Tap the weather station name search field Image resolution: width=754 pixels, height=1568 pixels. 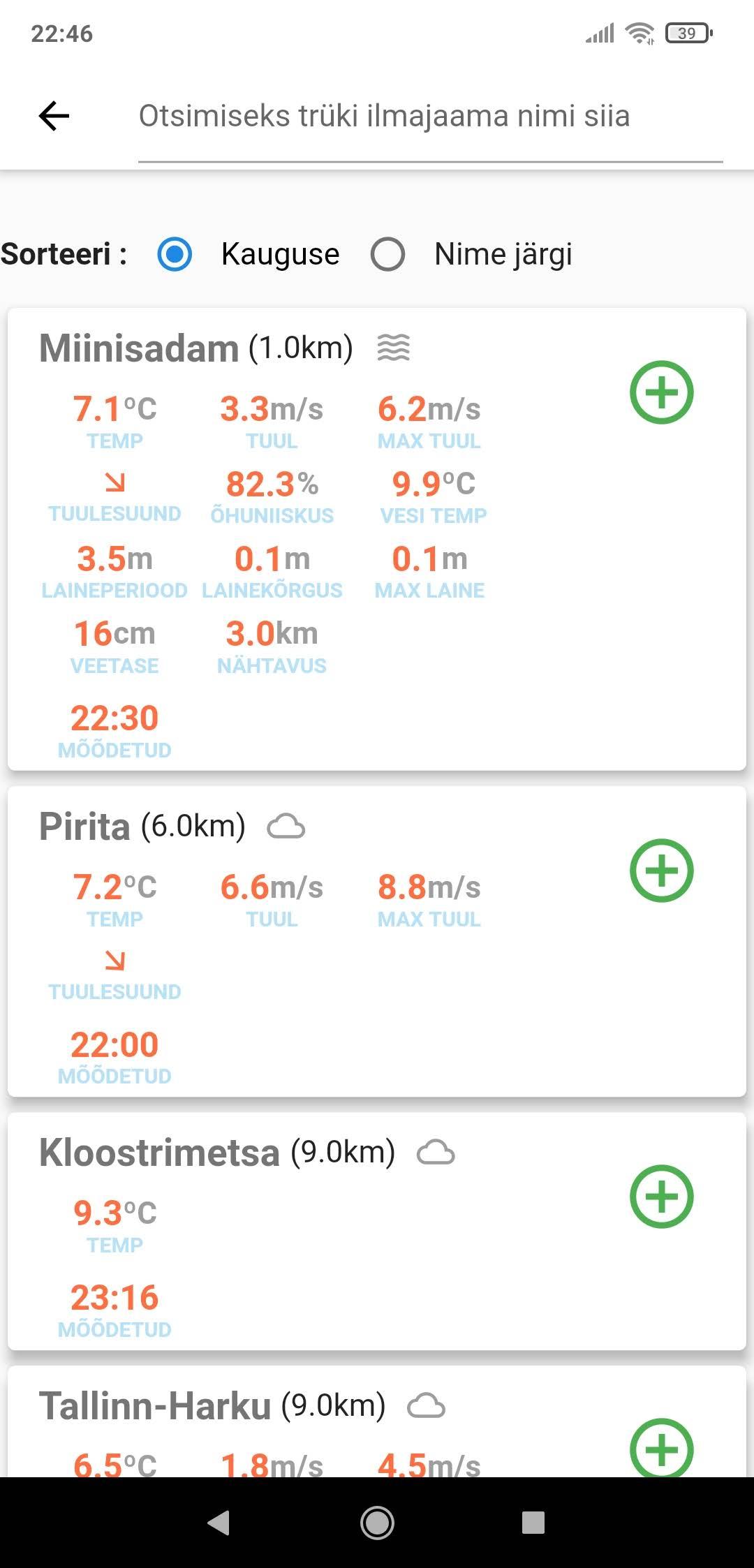[429, 117]
